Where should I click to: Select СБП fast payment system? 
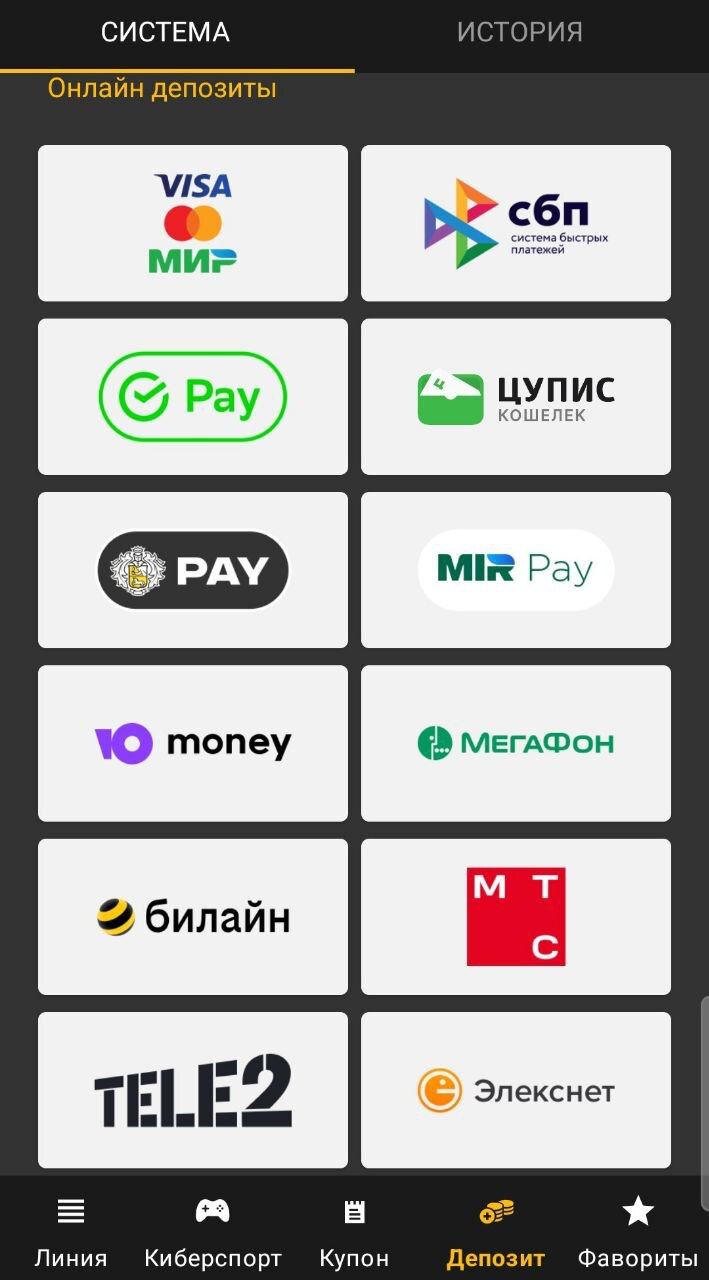click(516, 223)
